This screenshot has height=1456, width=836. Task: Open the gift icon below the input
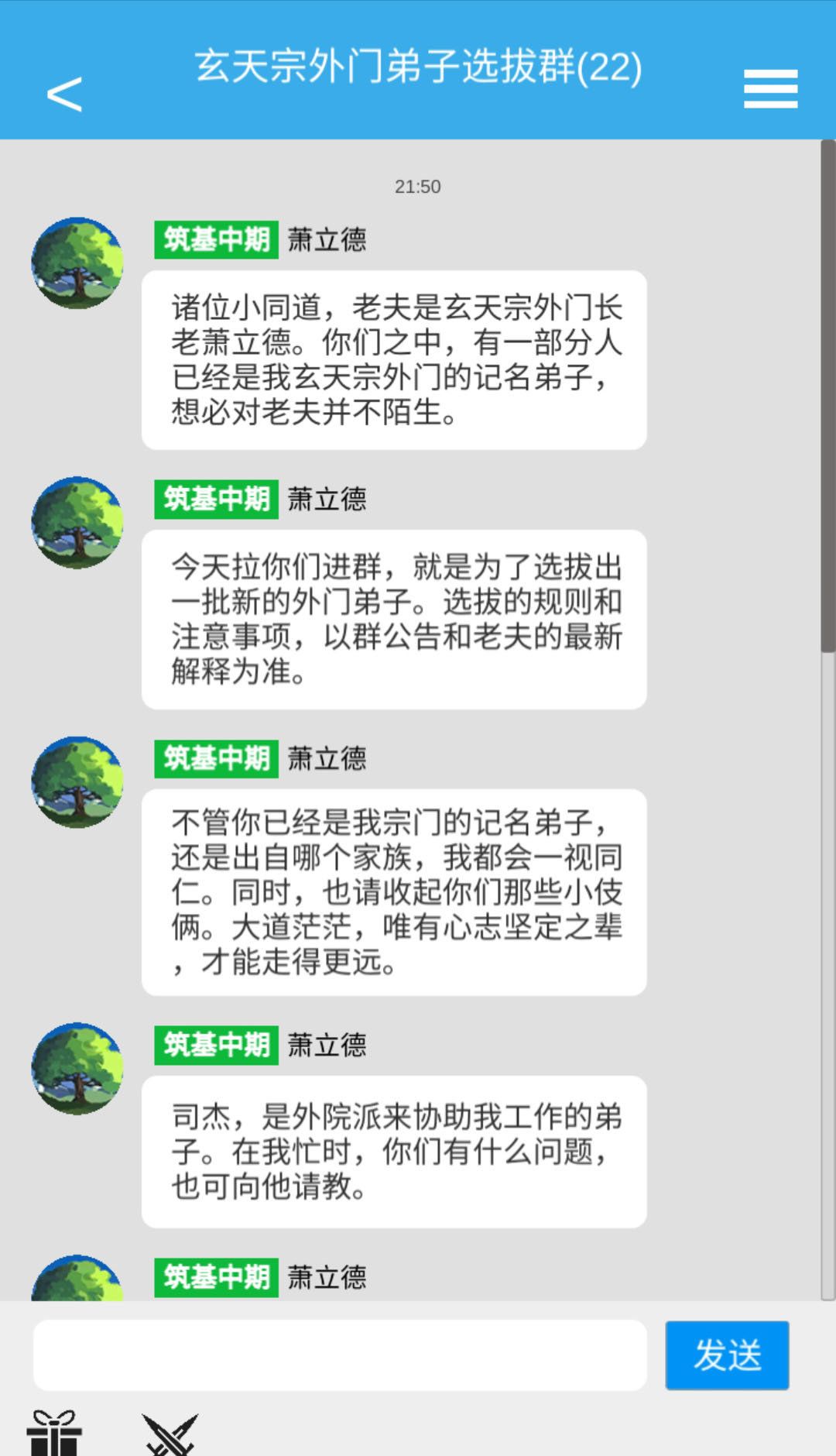pyautogui.click(x=54, y=1434)
